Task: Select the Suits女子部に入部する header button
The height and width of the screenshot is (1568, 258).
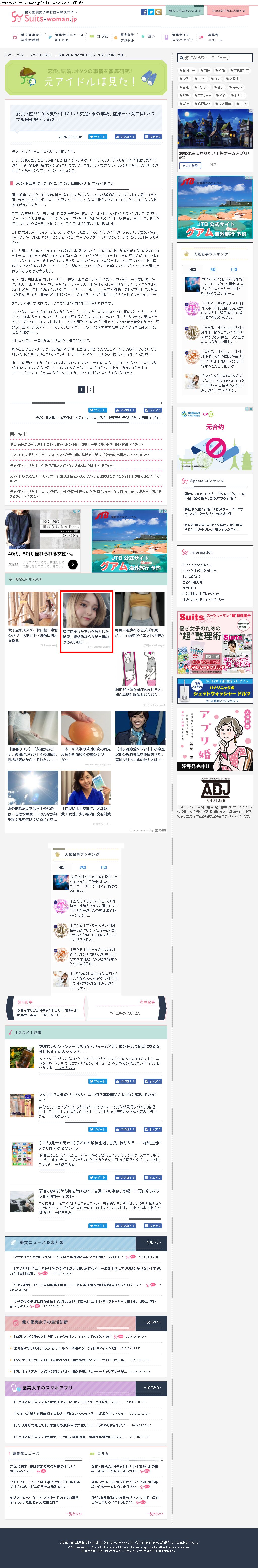Action: [229, 11]
